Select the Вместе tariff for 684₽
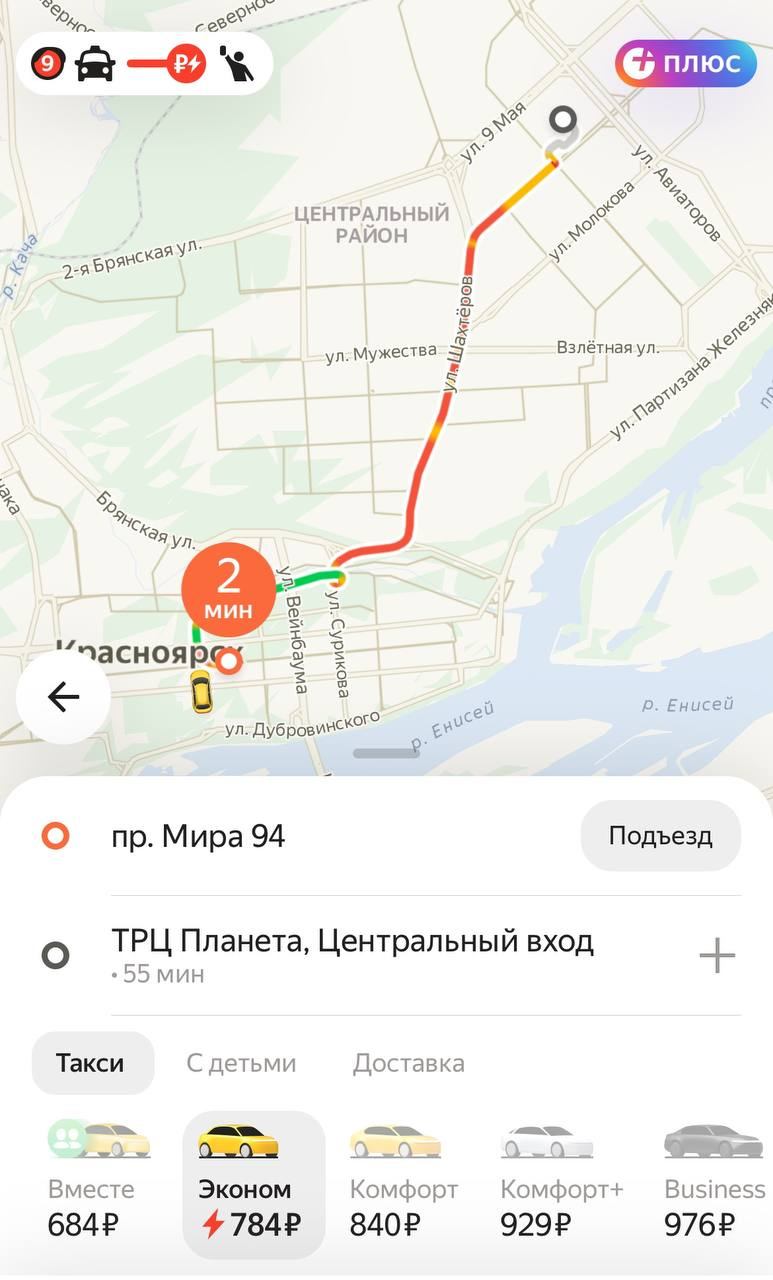This screenshot has height=1280, width=773. tap(96, 1182)
